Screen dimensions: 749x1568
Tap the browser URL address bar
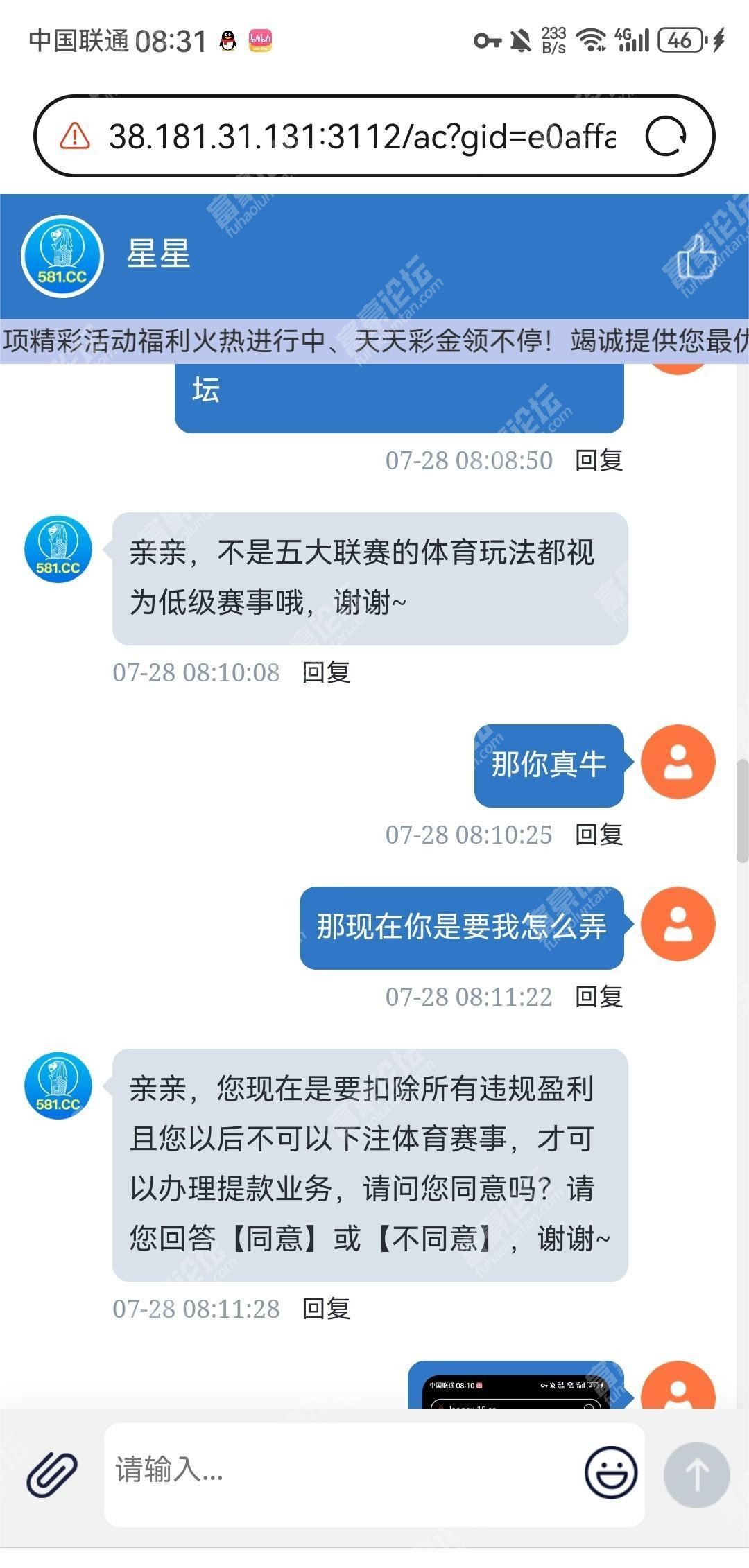click(361, 136)
